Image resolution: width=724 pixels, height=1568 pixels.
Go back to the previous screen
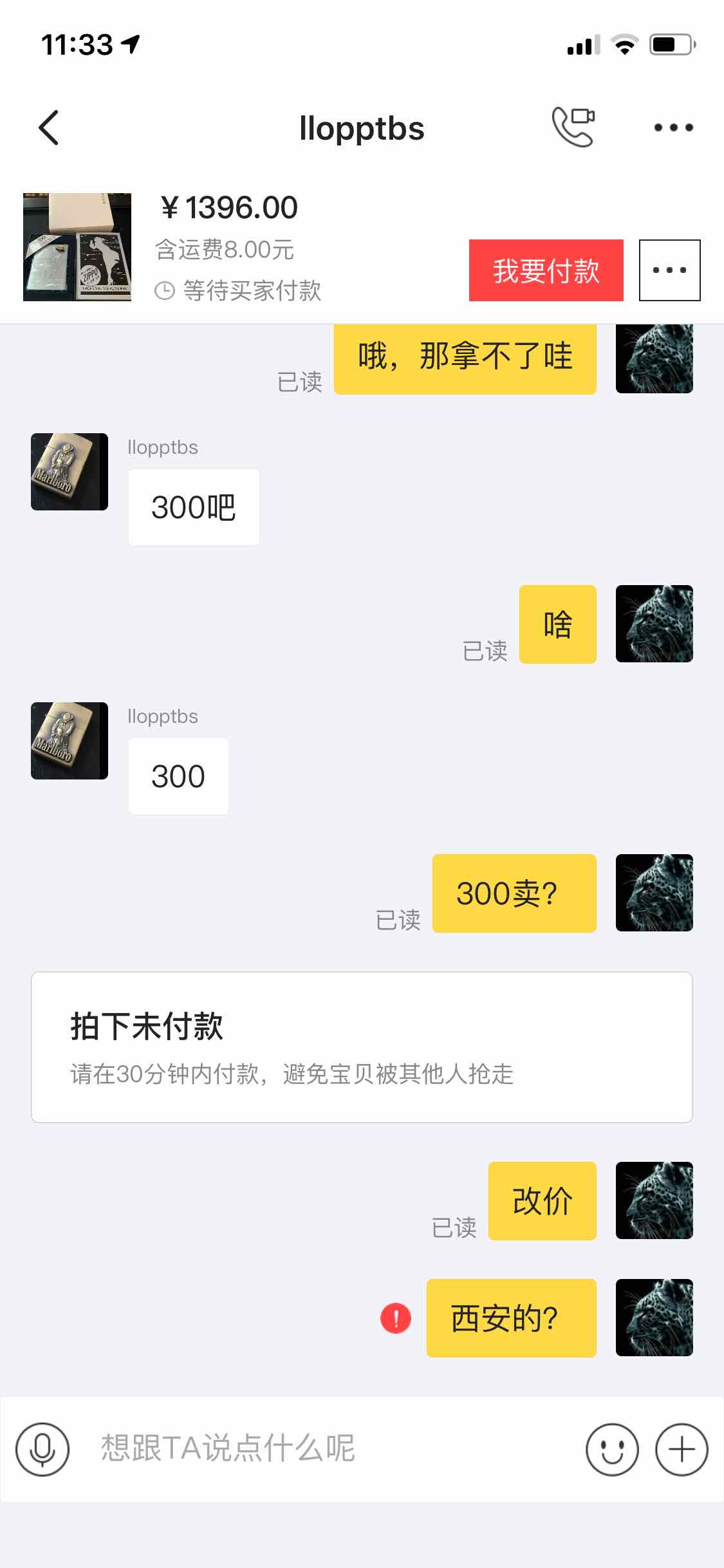49,127
